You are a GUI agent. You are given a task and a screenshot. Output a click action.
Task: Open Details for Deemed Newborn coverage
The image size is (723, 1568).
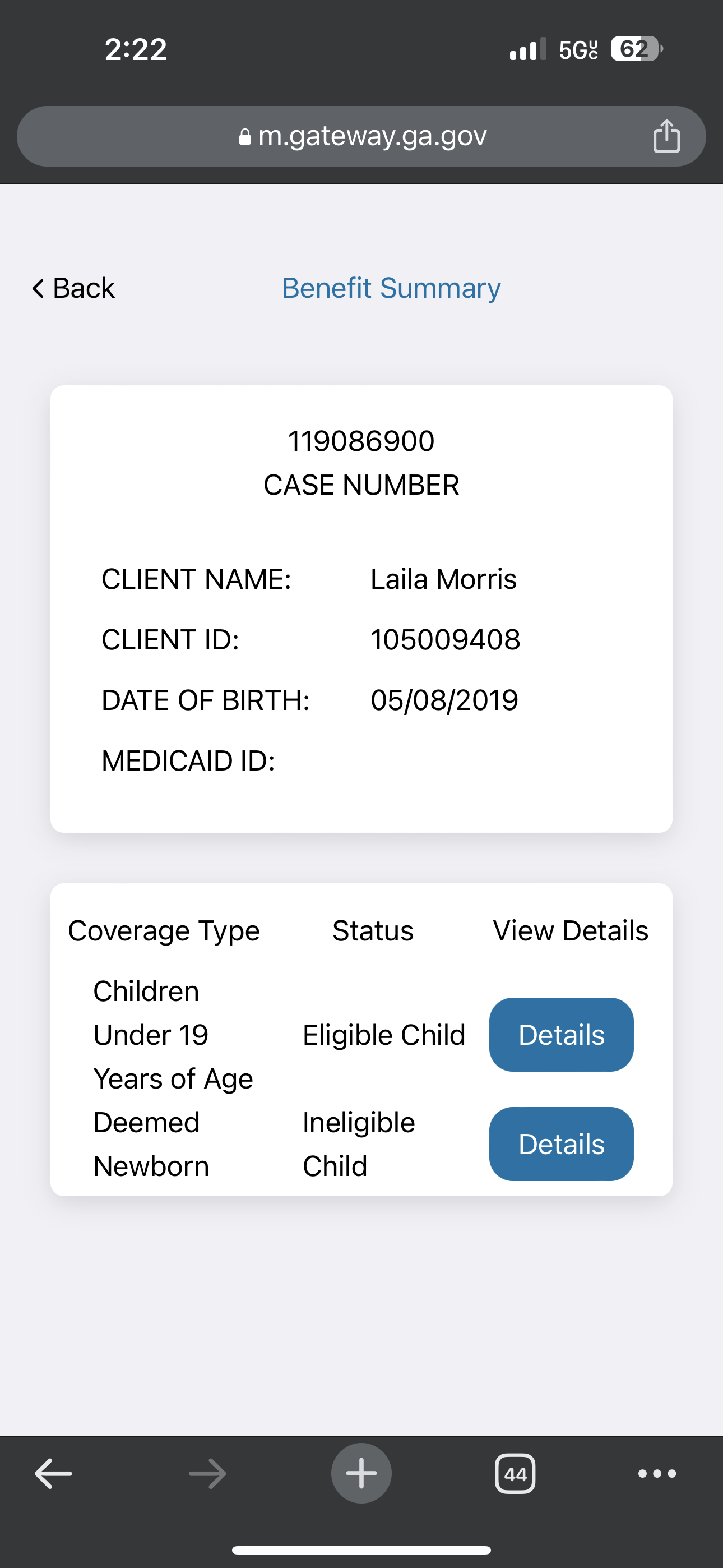(561, 1143)
